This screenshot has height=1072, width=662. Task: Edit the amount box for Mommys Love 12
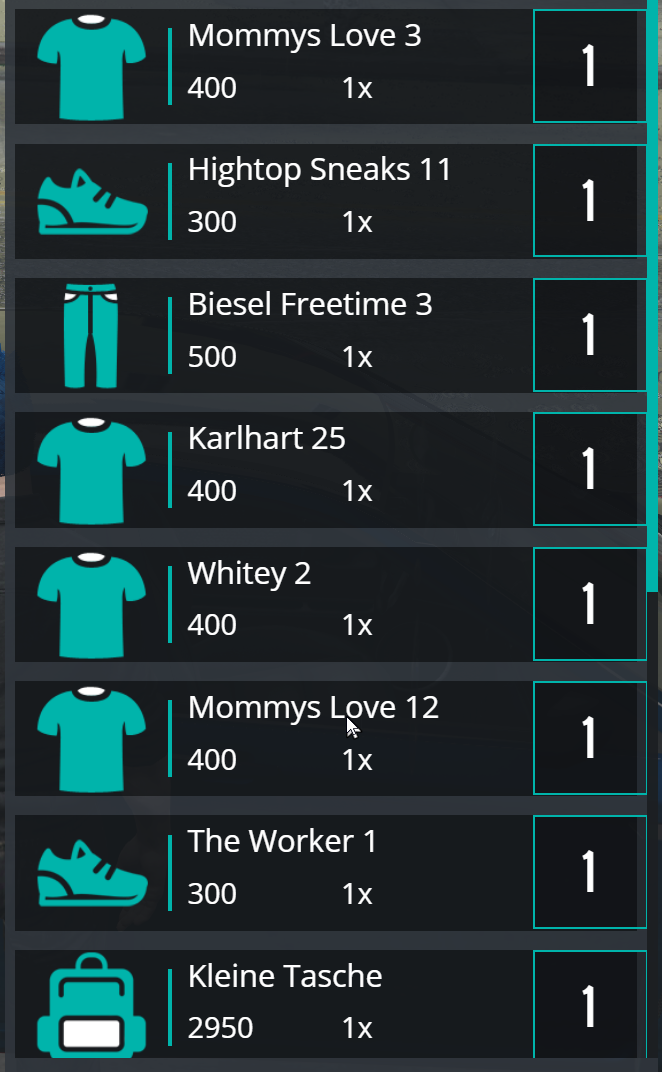590,738
